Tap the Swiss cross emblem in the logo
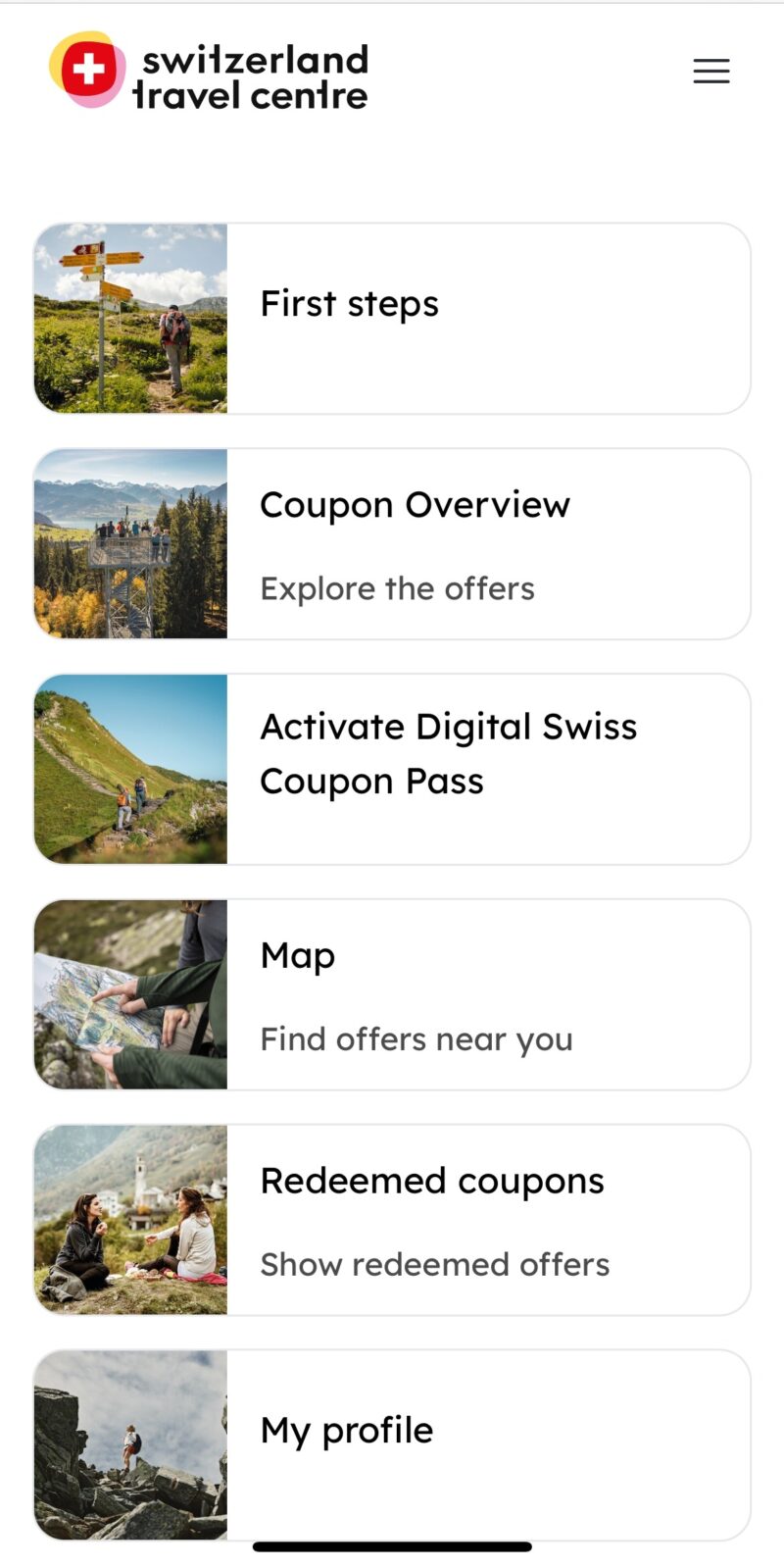The height and width of the screenshot is (1568, 784). point(86,70)
